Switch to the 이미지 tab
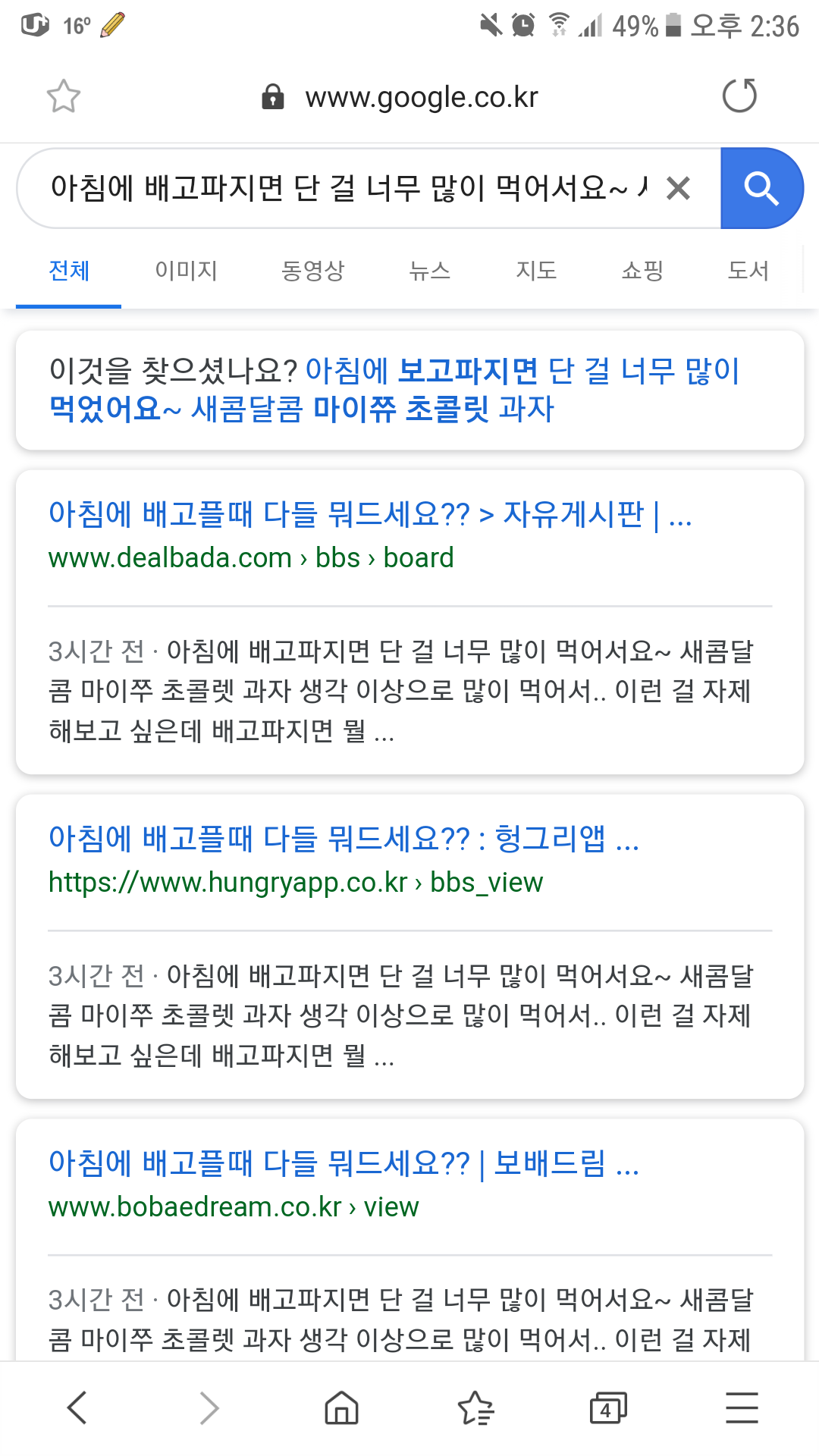Viewport: 819px width, 1456px height. click(x=186, y=271)
